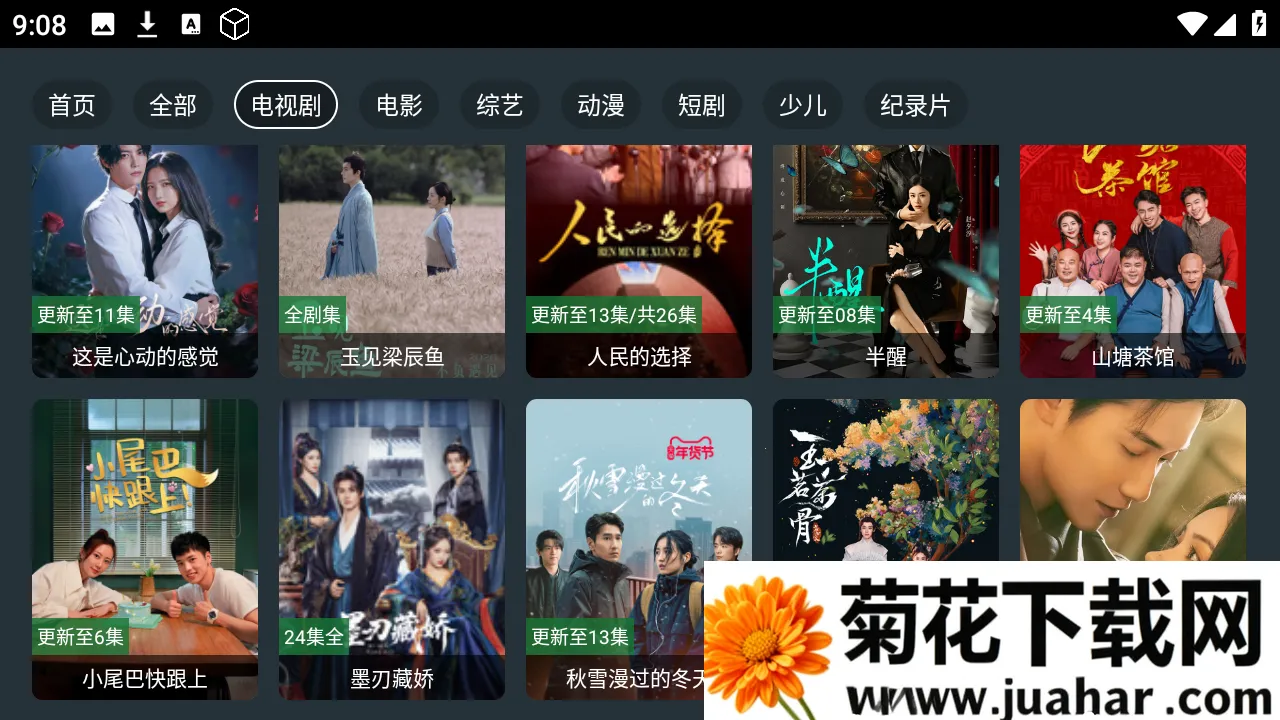Switch to the 首页 tab
Image resolution: width=1280 pixels, height=720 pixels.
pos(72,105)
